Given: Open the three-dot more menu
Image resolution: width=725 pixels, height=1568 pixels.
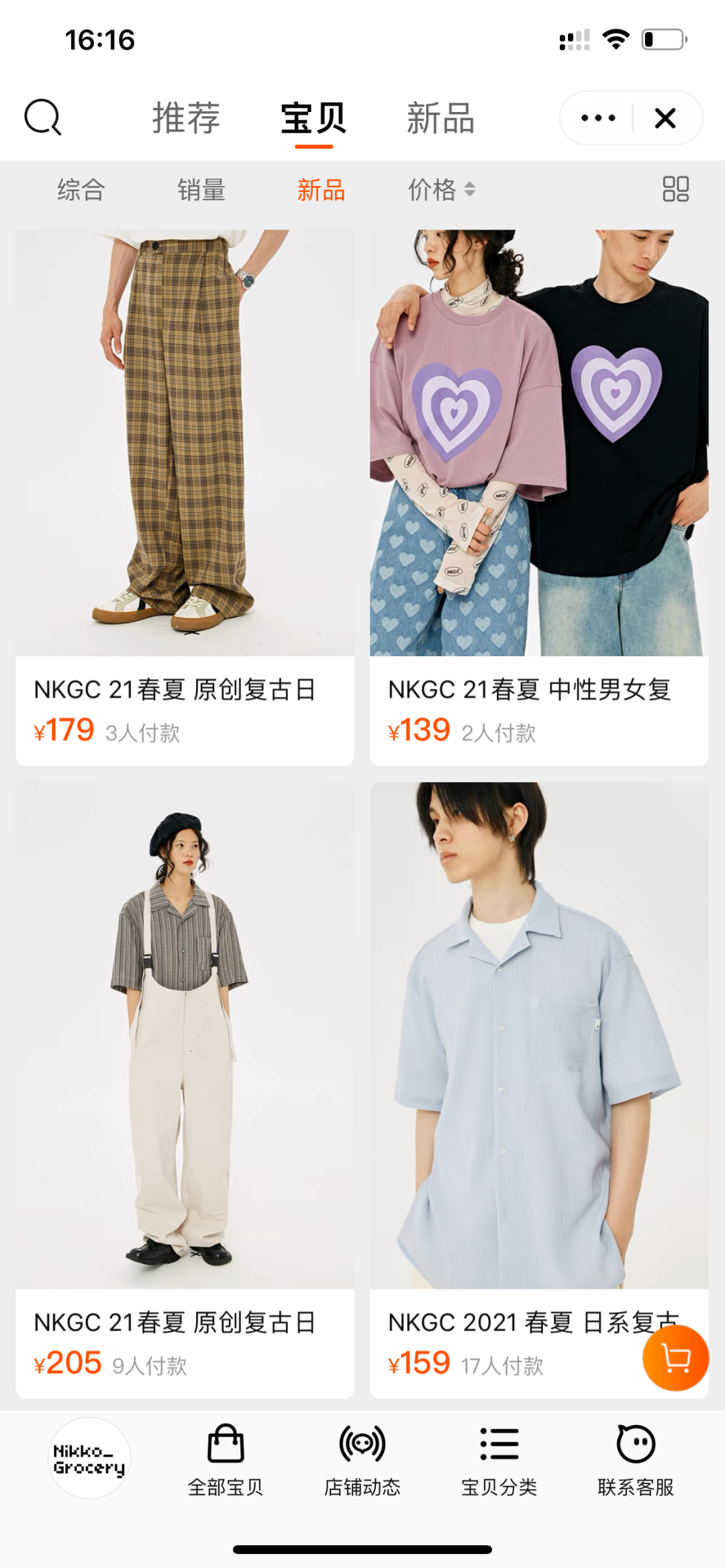Looking at the screenshot, I should point(597,118).
